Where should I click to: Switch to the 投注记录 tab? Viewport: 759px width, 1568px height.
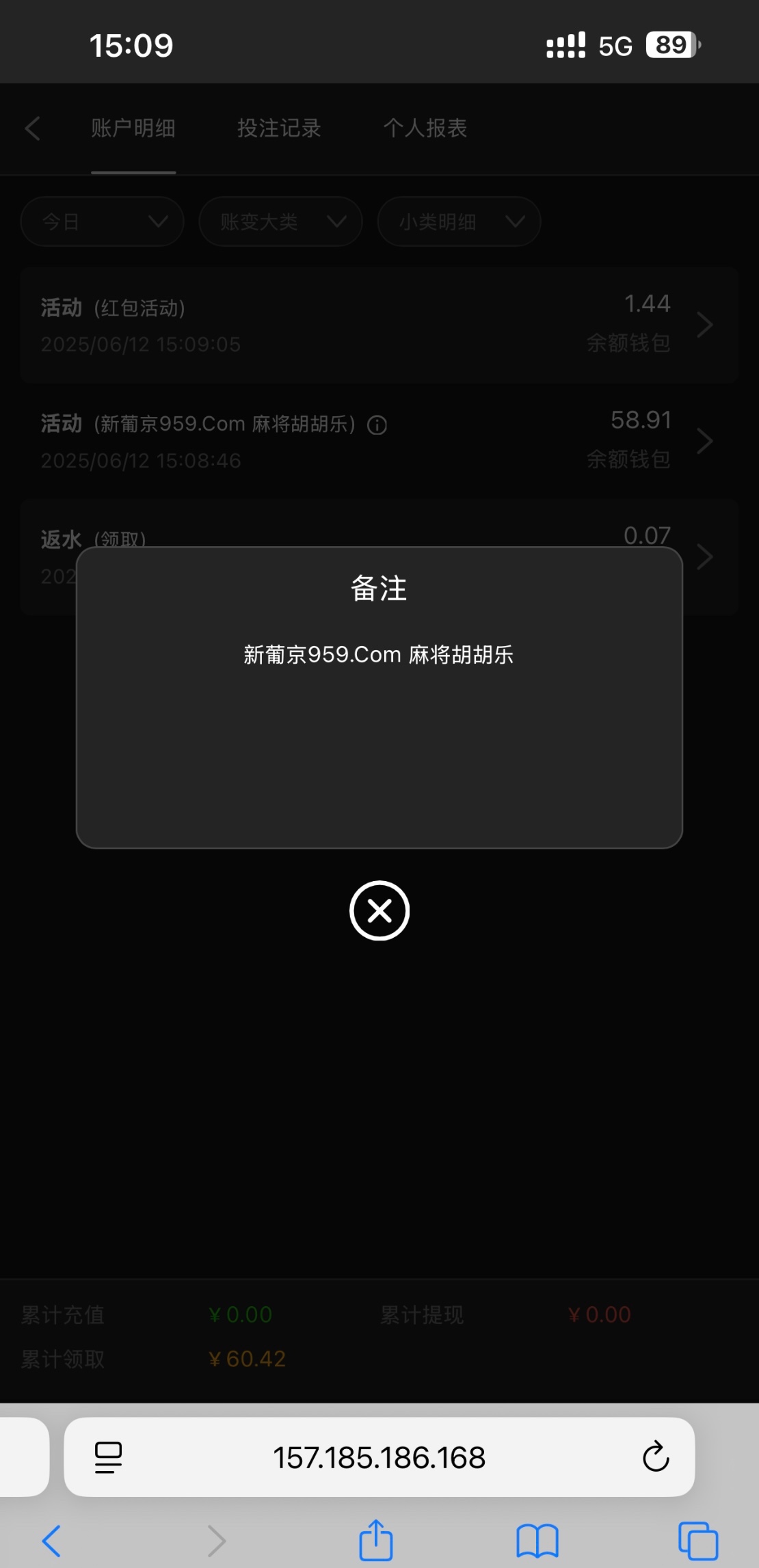(278, 129)
